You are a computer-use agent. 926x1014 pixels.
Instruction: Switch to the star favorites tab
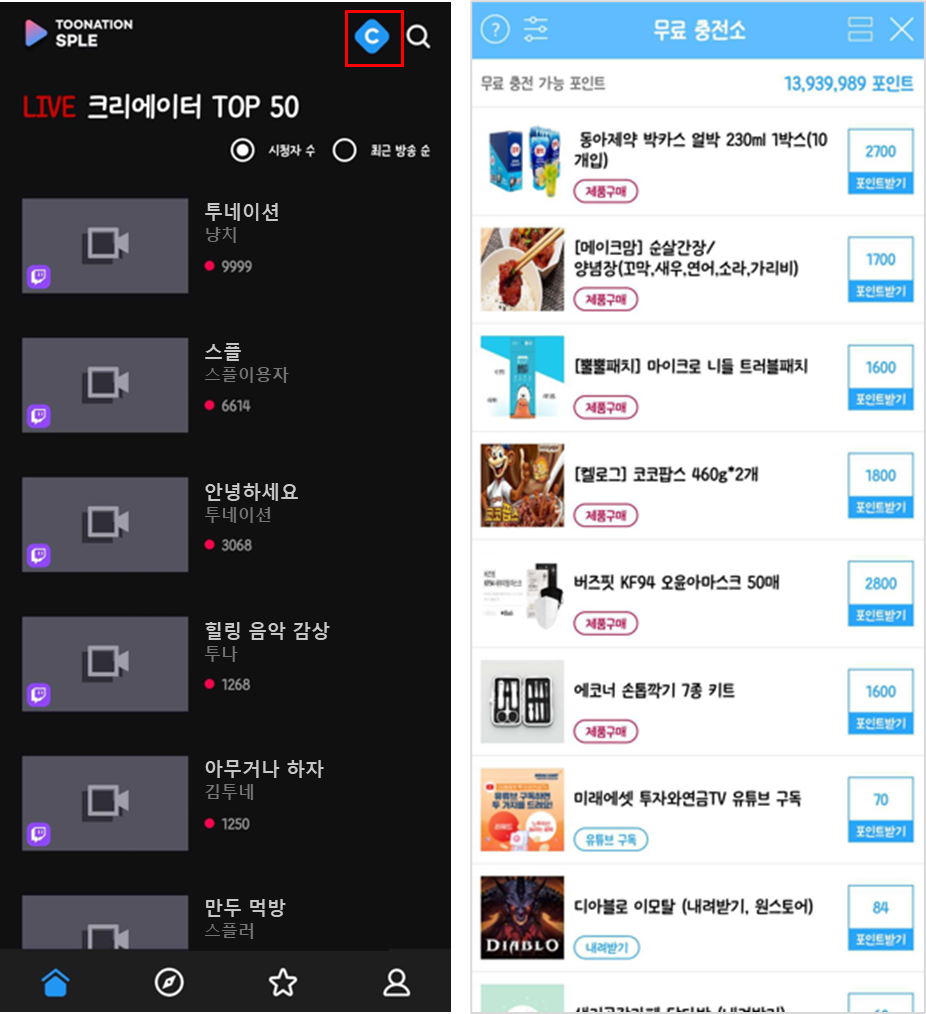(283, 983)
